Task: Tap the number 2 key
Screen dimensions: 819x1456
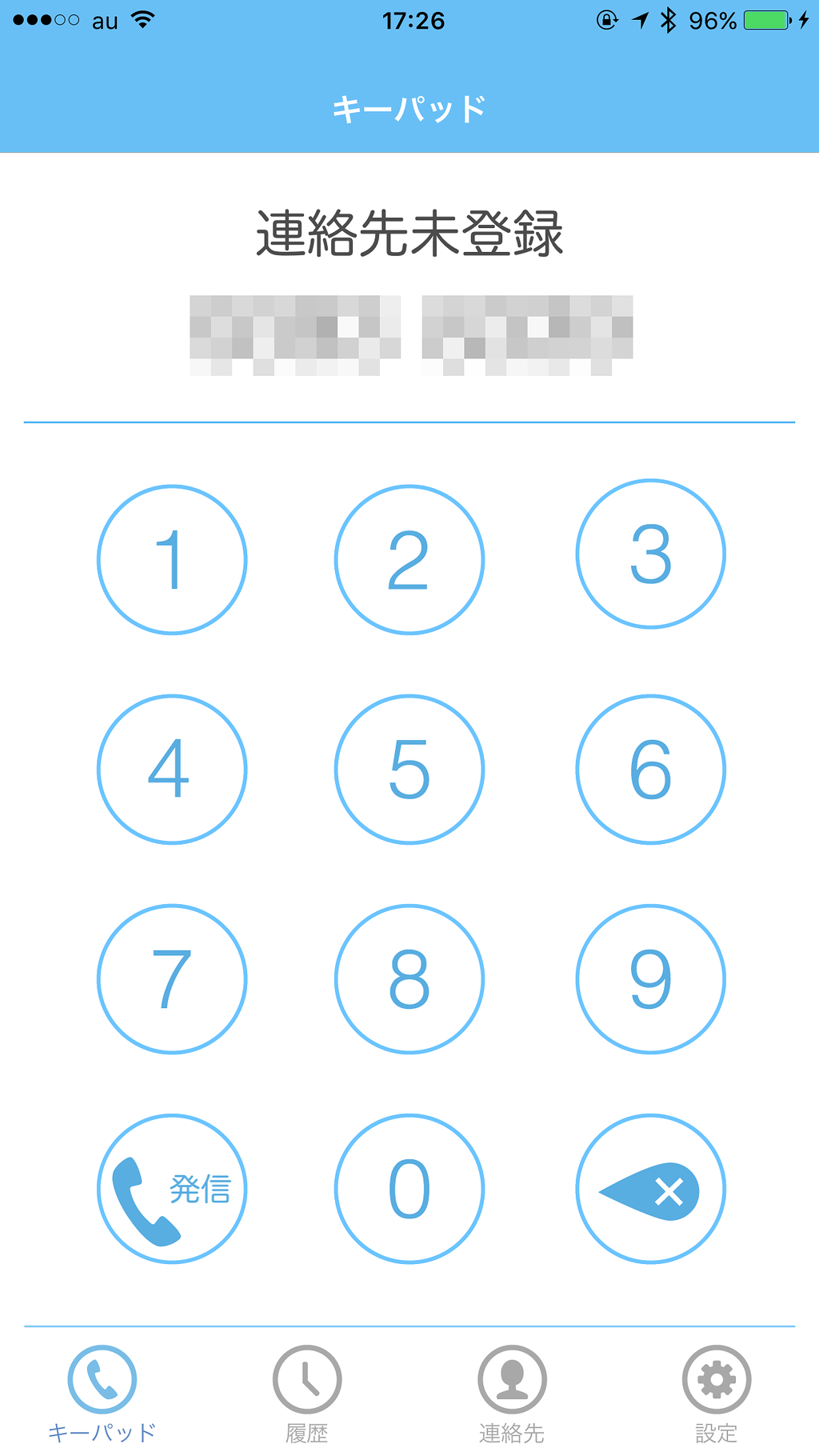Action: point(409,559)
